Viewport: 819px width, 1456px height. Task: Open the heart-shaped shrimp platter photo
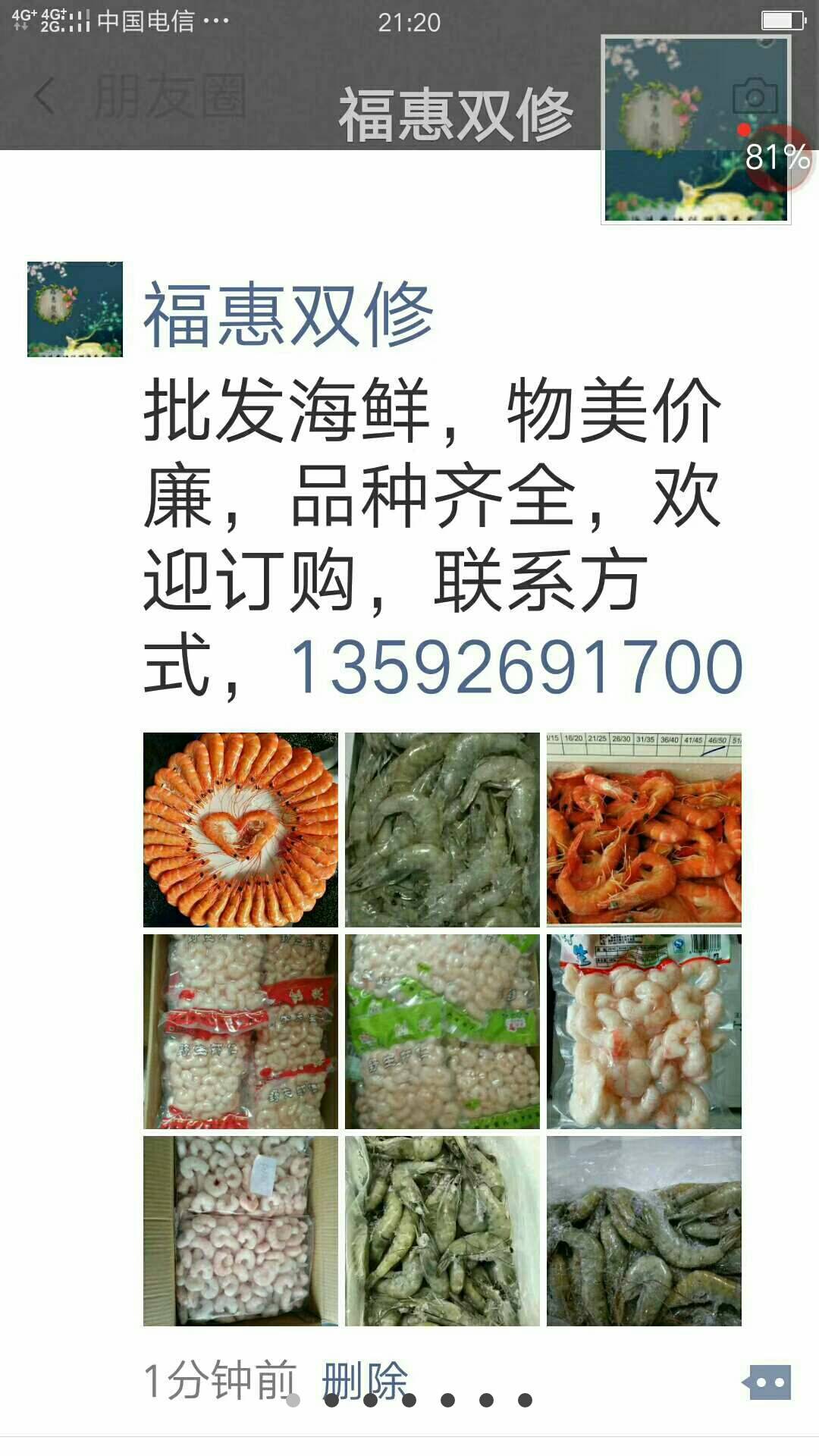pyautogui.click(x=240, y=830)
